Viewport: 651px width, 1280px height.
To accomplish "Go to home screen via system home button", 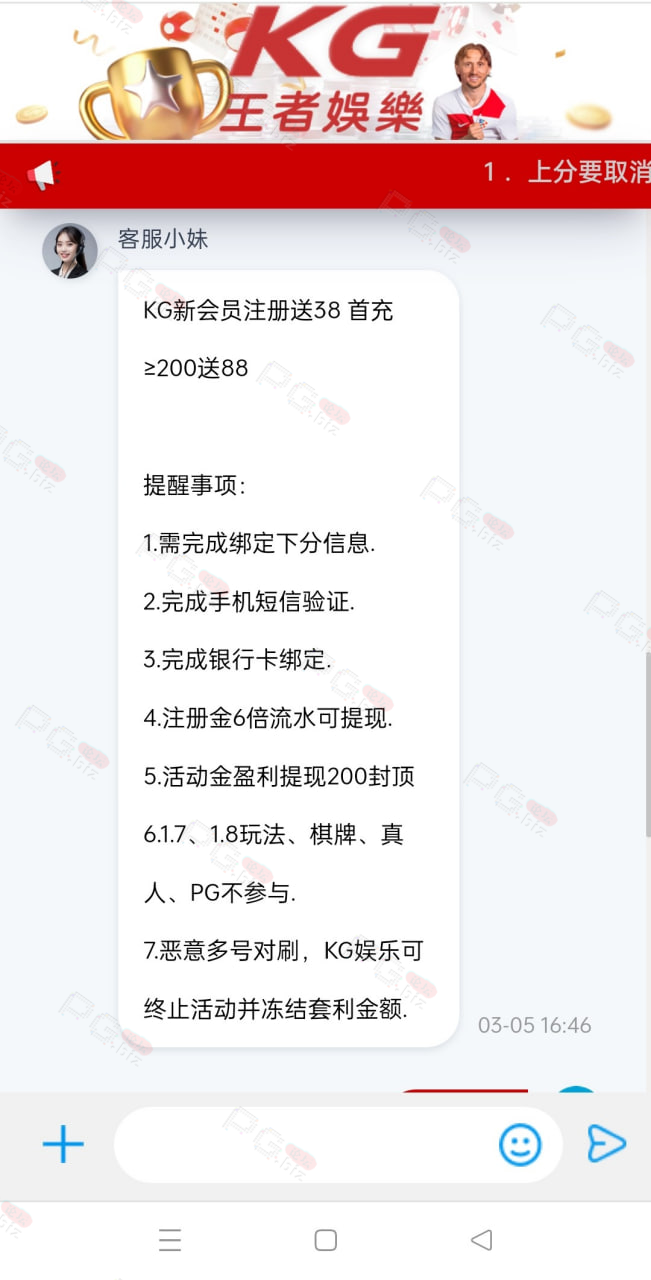I will tap(325, 1240).
